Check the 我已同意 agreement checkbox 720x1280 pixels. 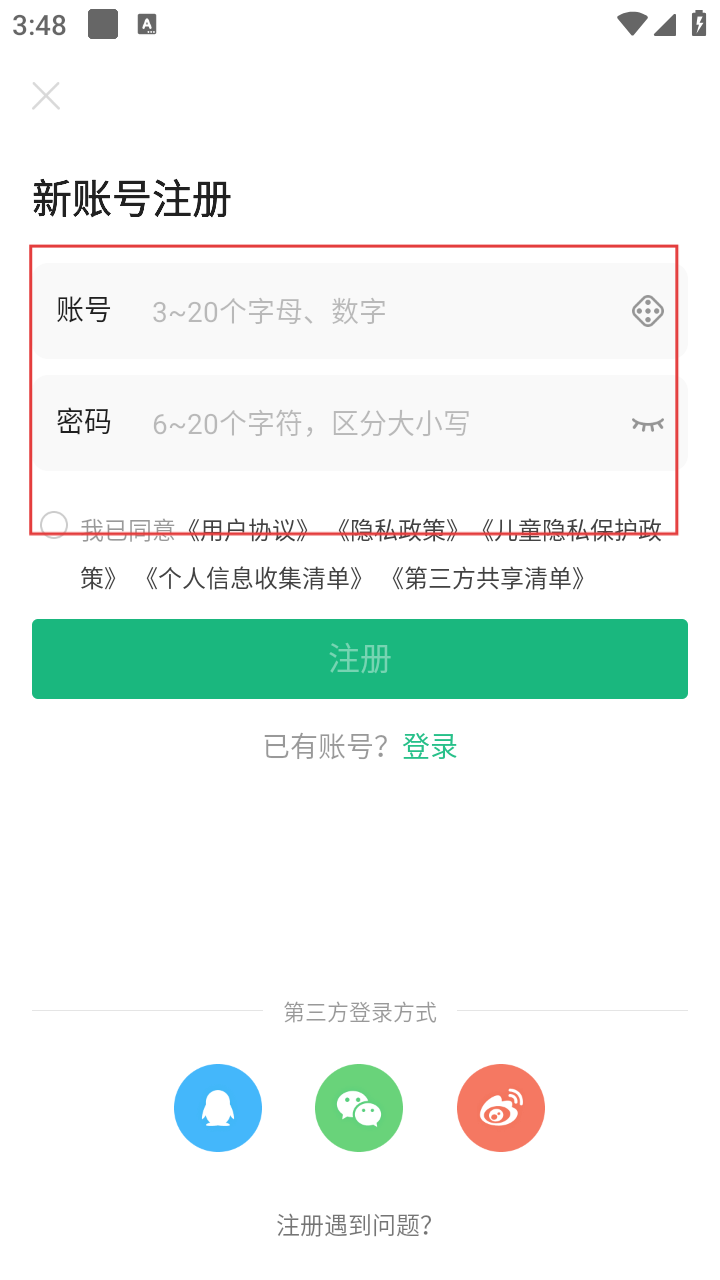coord(54,526)
